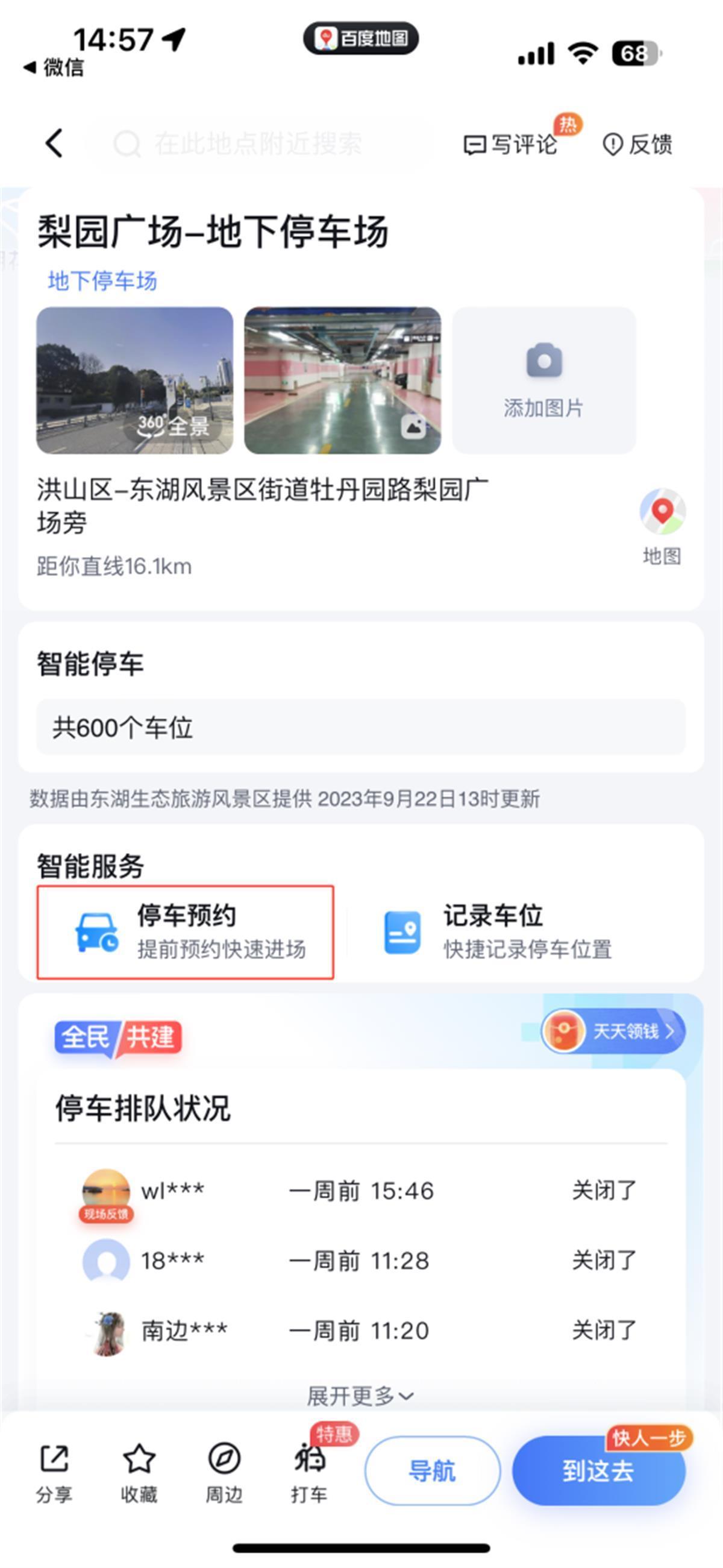The width and height of the screenshot is (723, 1568).
Task: Open the 天天领钱 reward banner
Action: tap(615, 1031)
